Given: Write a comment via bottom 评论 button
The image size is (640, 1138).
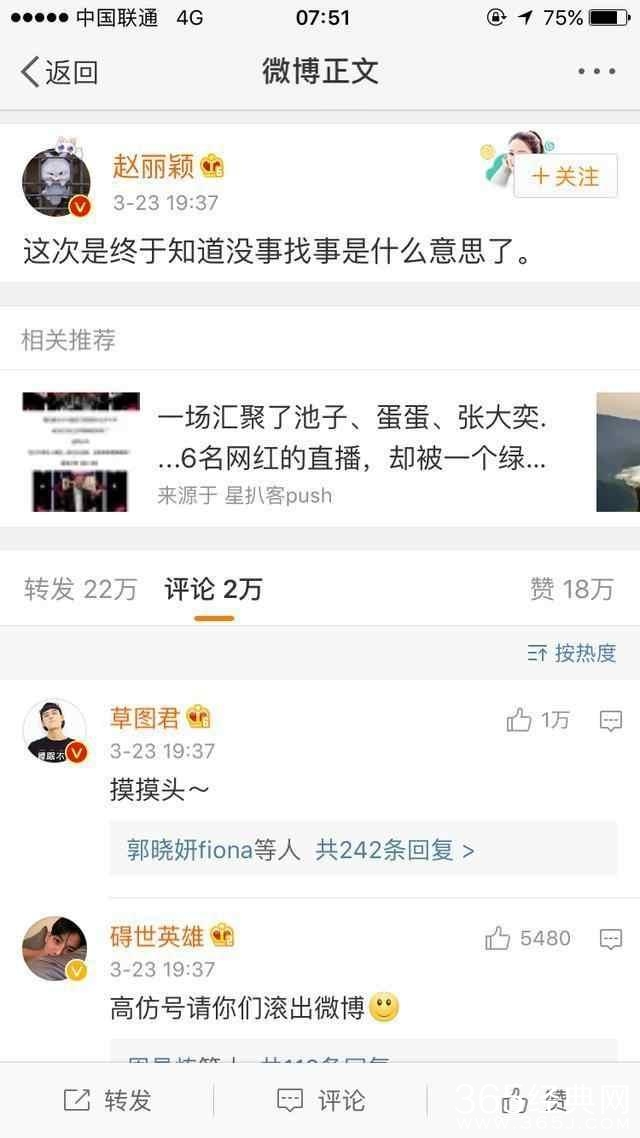Looking at the screenshot, I should pos(320,1100).
